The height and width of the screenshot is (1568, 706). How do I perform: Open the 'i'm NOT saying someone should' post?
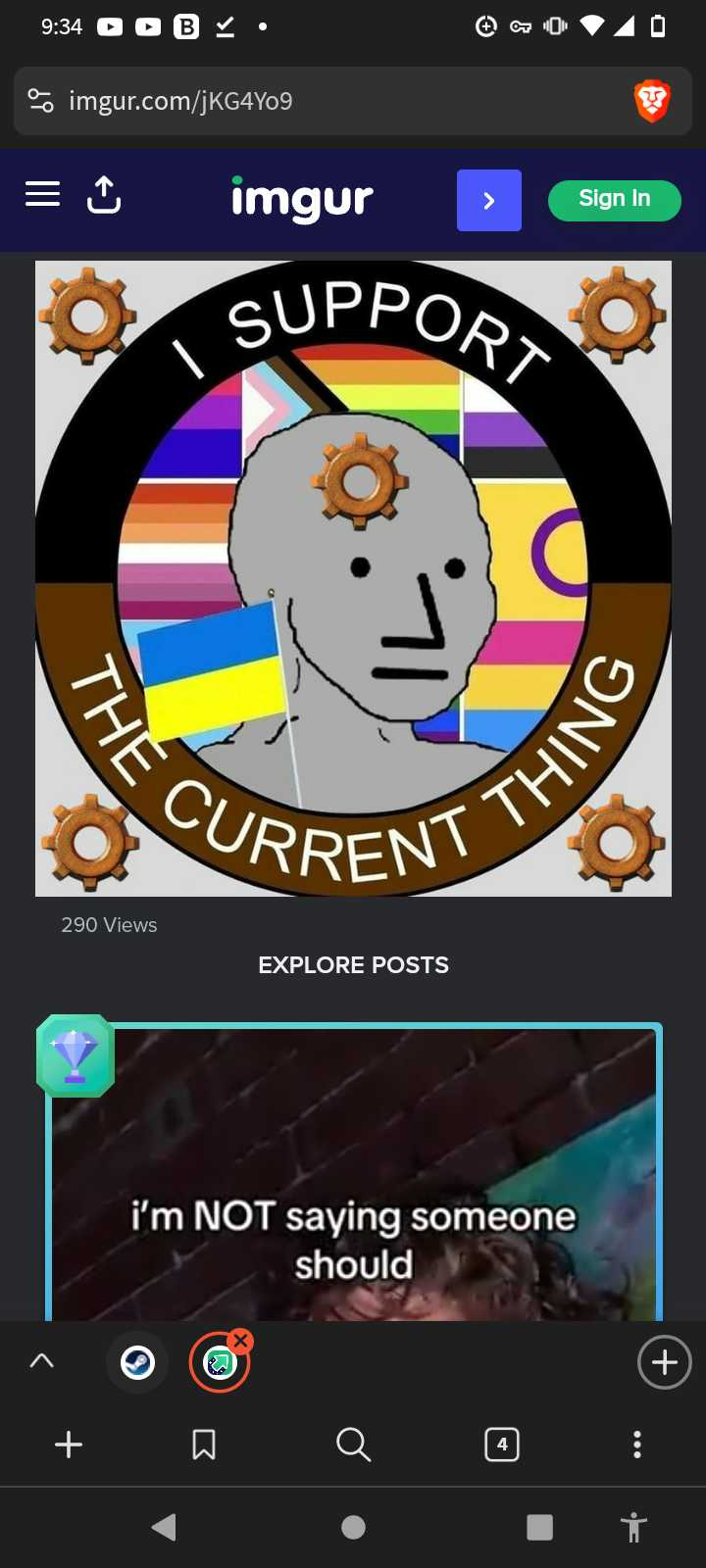tap(354, 1173)
